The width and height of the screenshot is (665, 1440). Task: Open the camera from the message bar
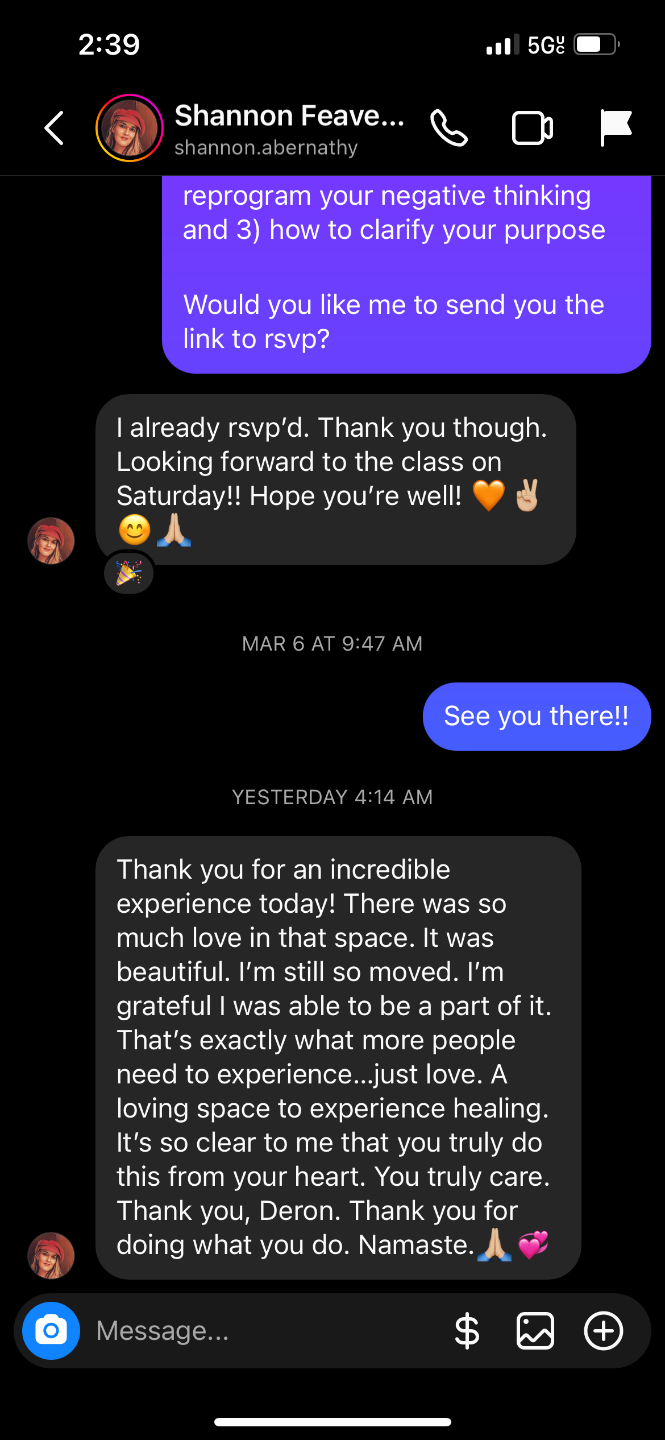tap(51, 1331)
